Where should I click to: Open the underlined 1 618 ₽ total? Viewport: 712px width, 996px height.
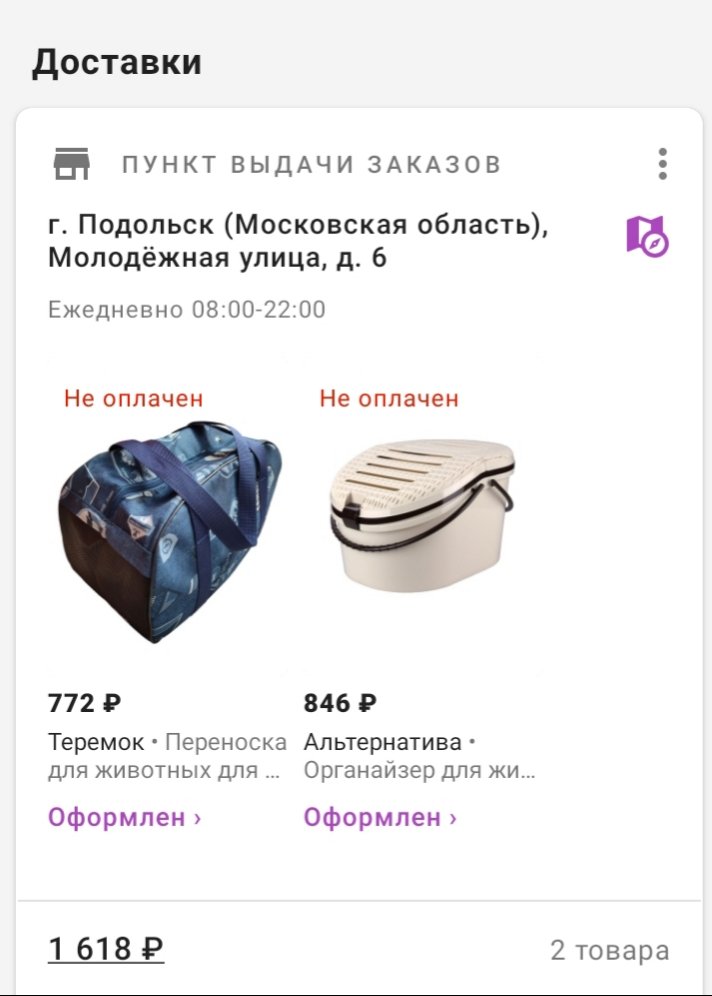click(106, 948)
